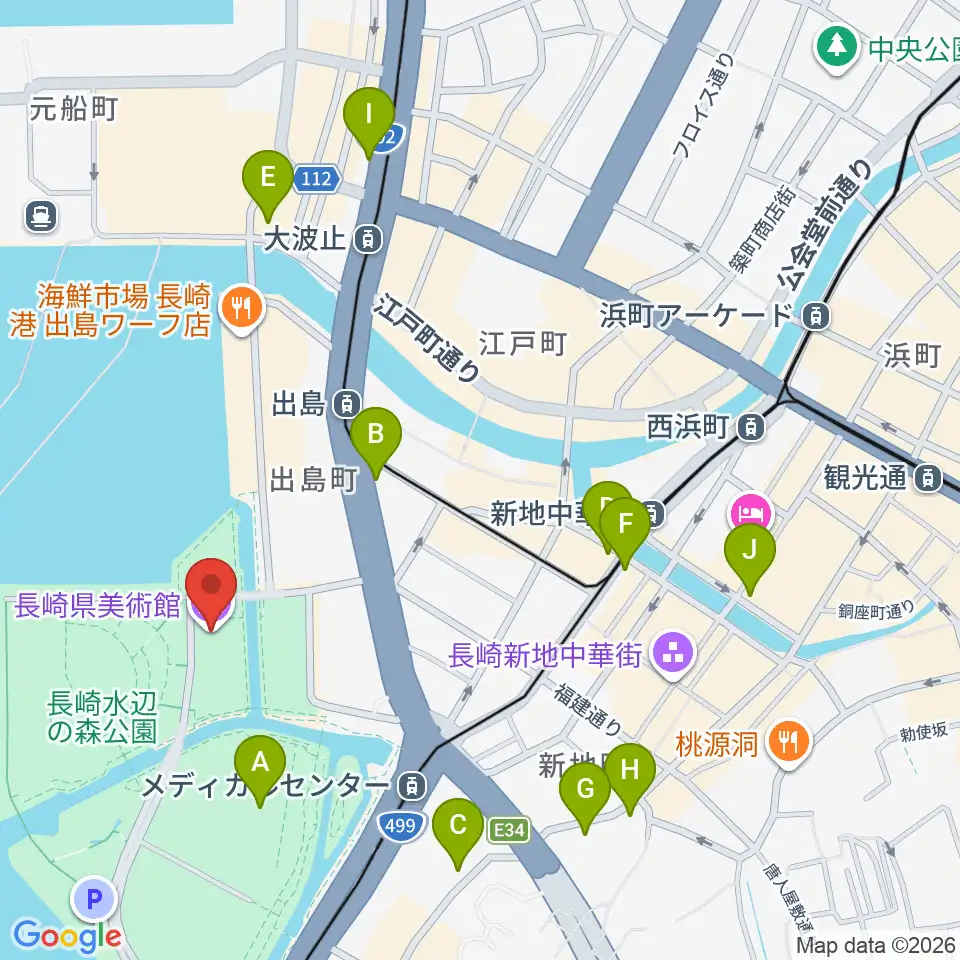
Task: Open the 桃源洞 restaurant pin
Action: [789, 744]
